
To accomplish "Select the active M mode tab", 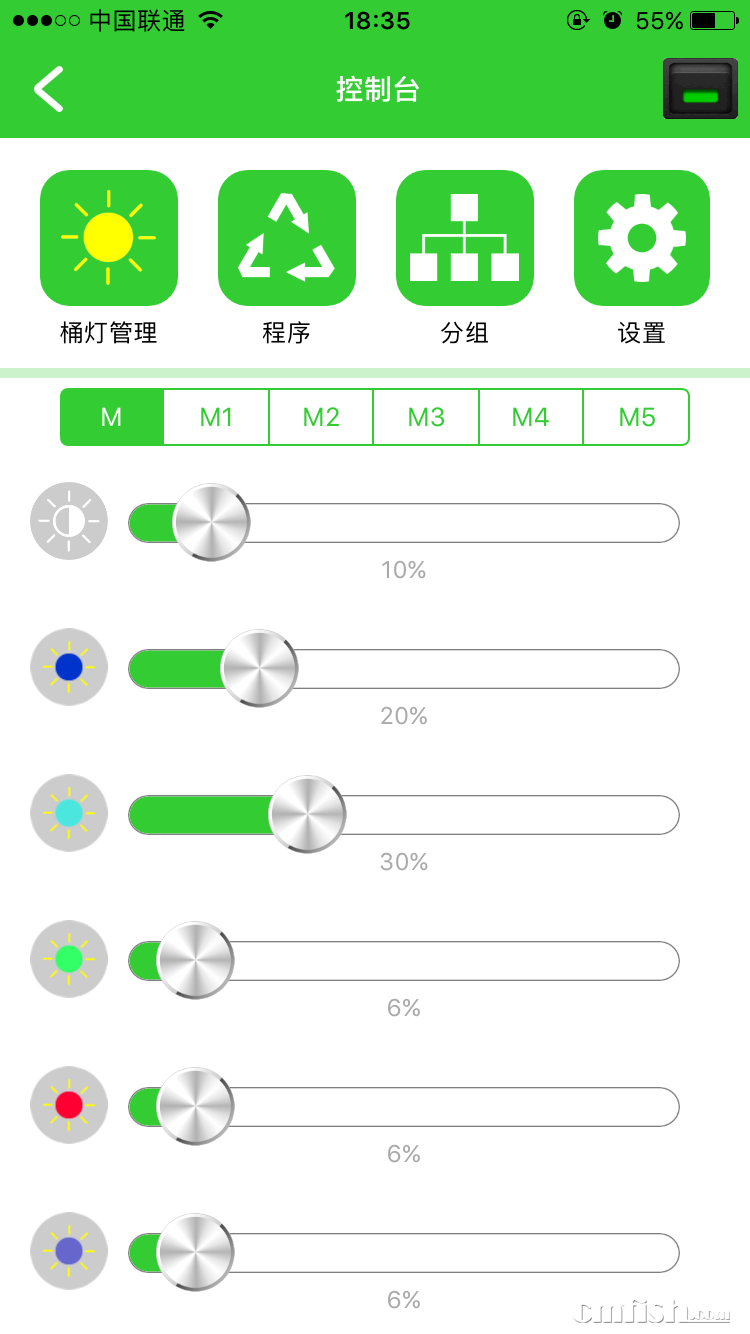I will click(112, 417).
